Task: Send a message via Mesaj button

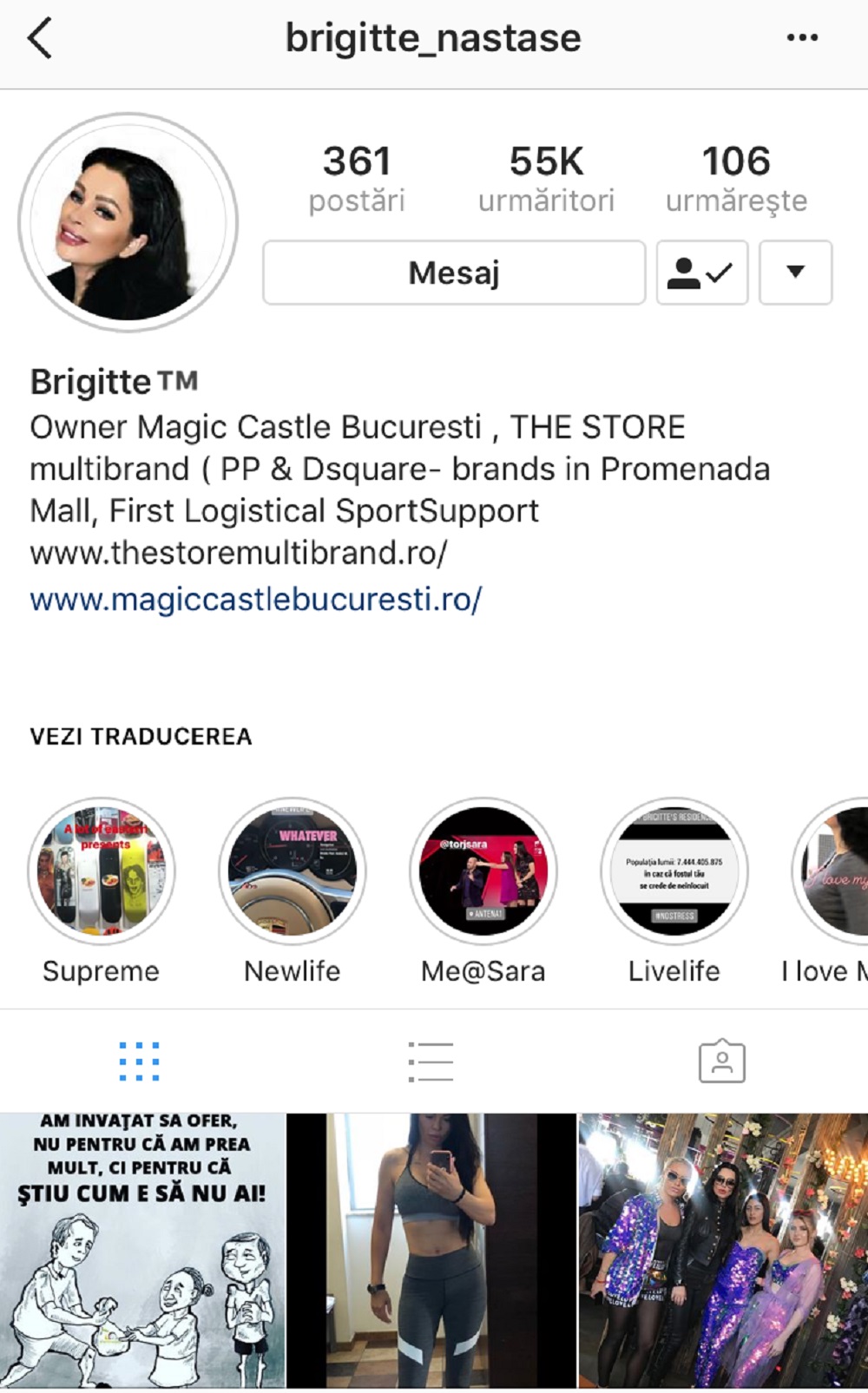Action: (x=454, y=273)
